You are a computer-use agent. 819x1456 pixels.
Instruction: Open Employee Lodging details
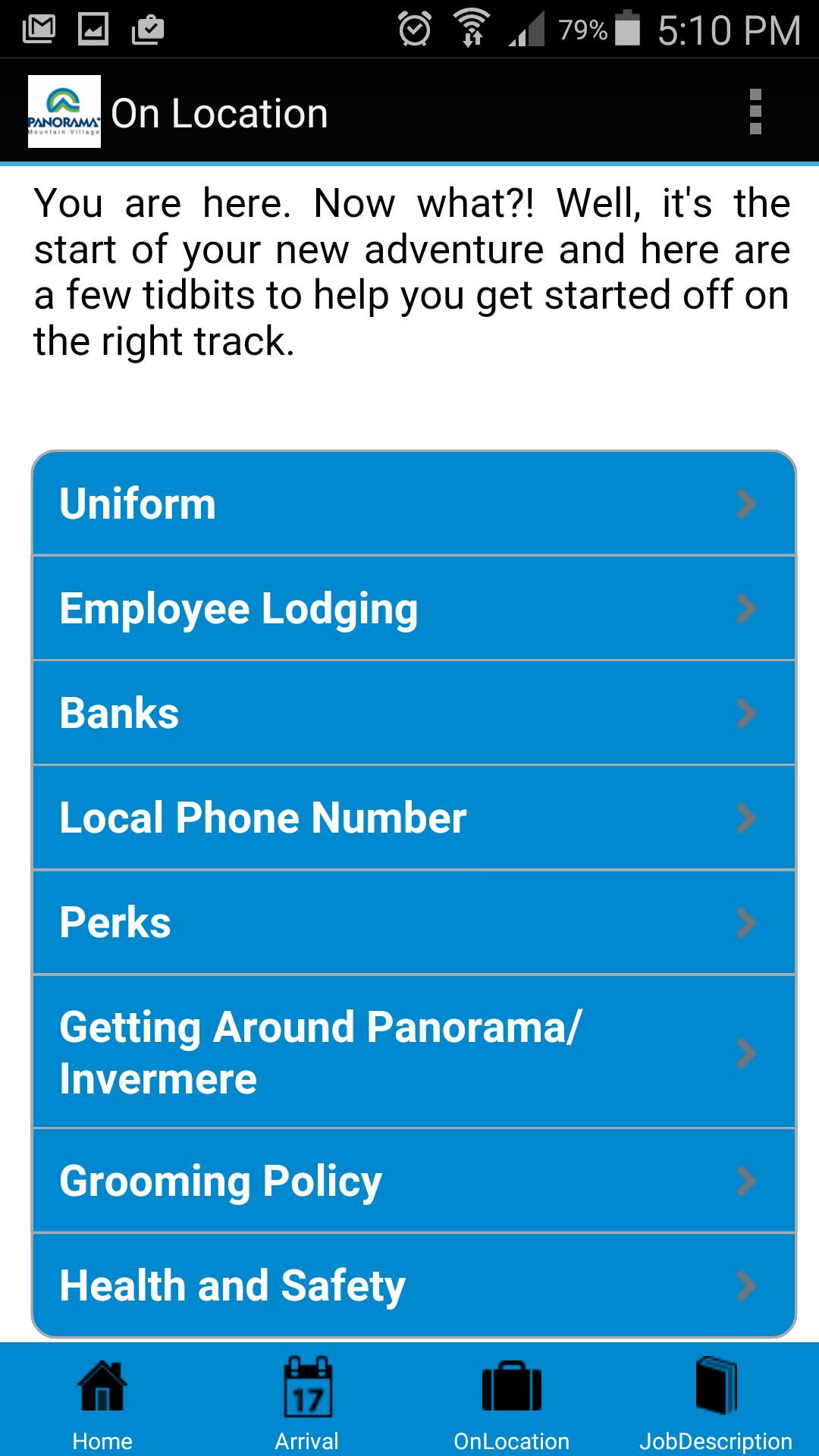point(413,608)
